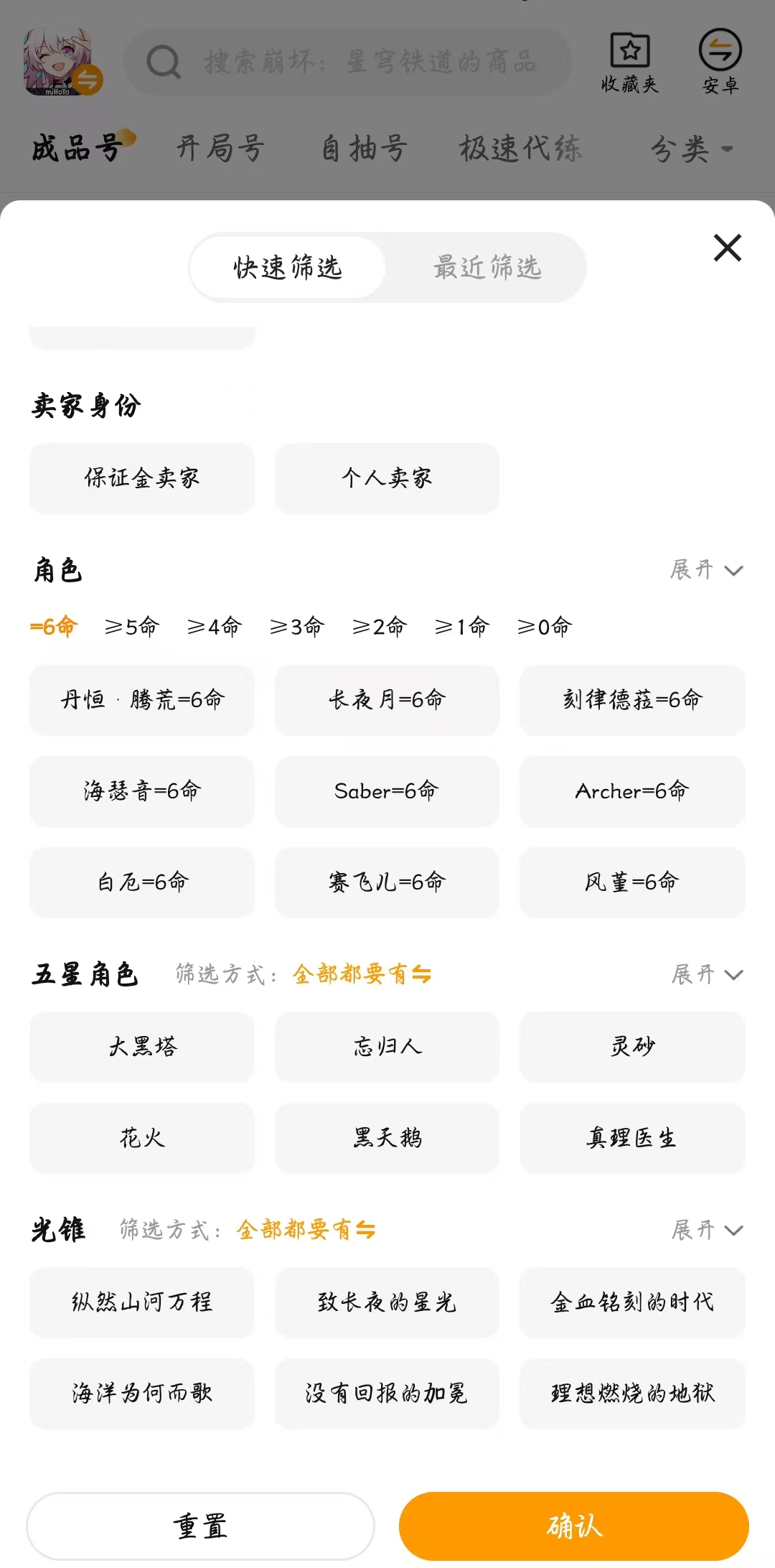775x1568 pixels.
Task: Tap 重置 to reset all filters
Action: pos(200,1526)
